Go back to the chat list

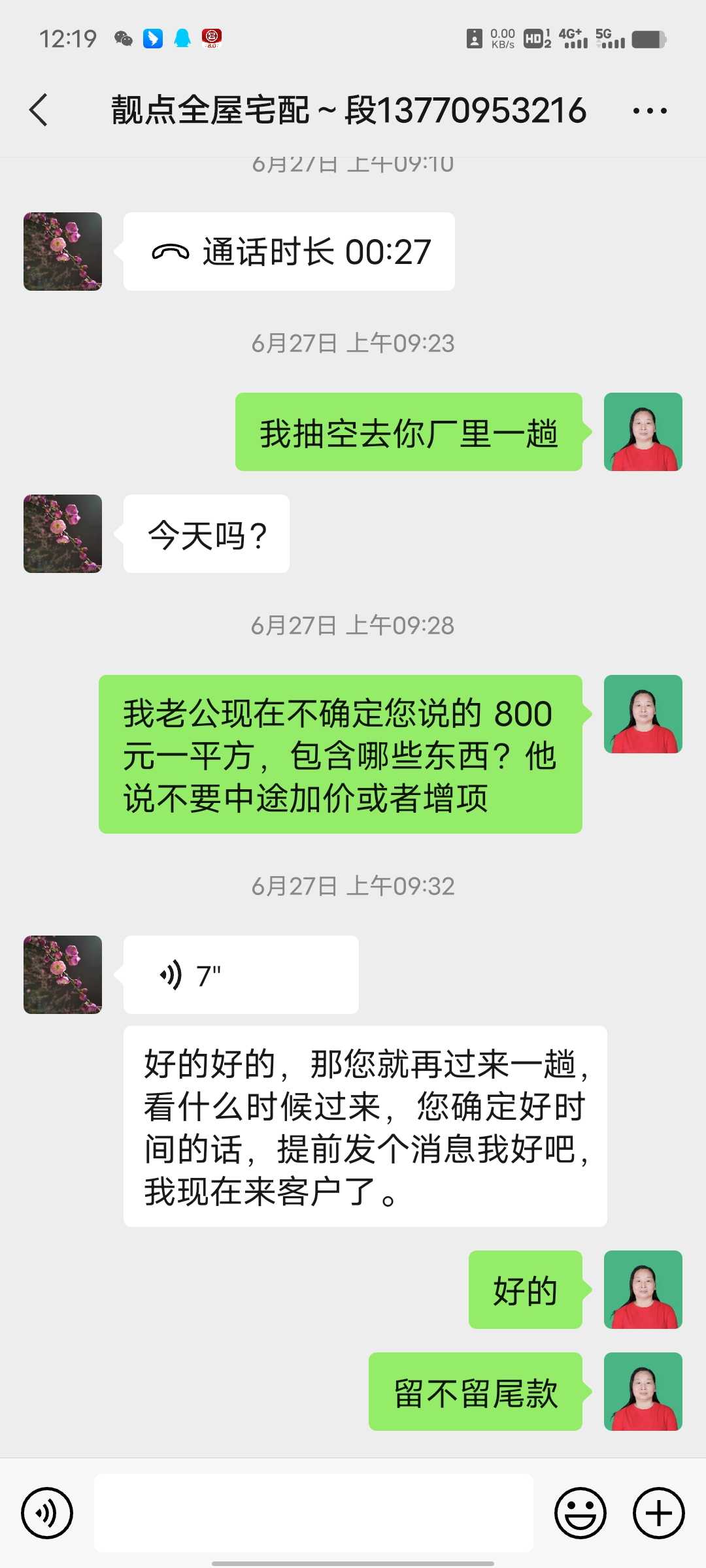(39, 110)
